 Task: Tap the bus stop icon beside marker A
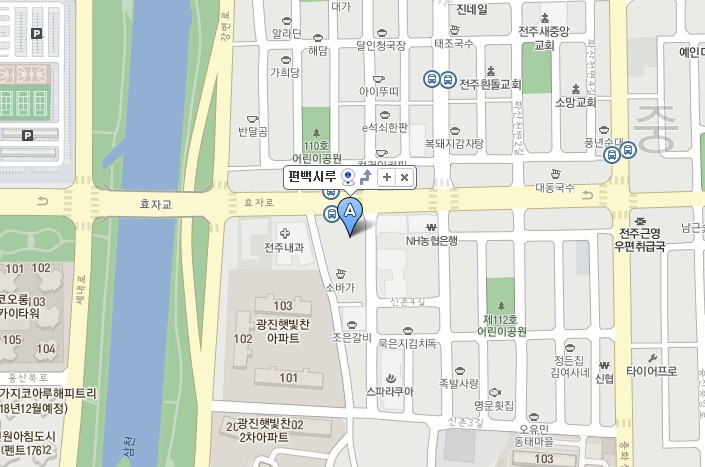pos(331,211)
